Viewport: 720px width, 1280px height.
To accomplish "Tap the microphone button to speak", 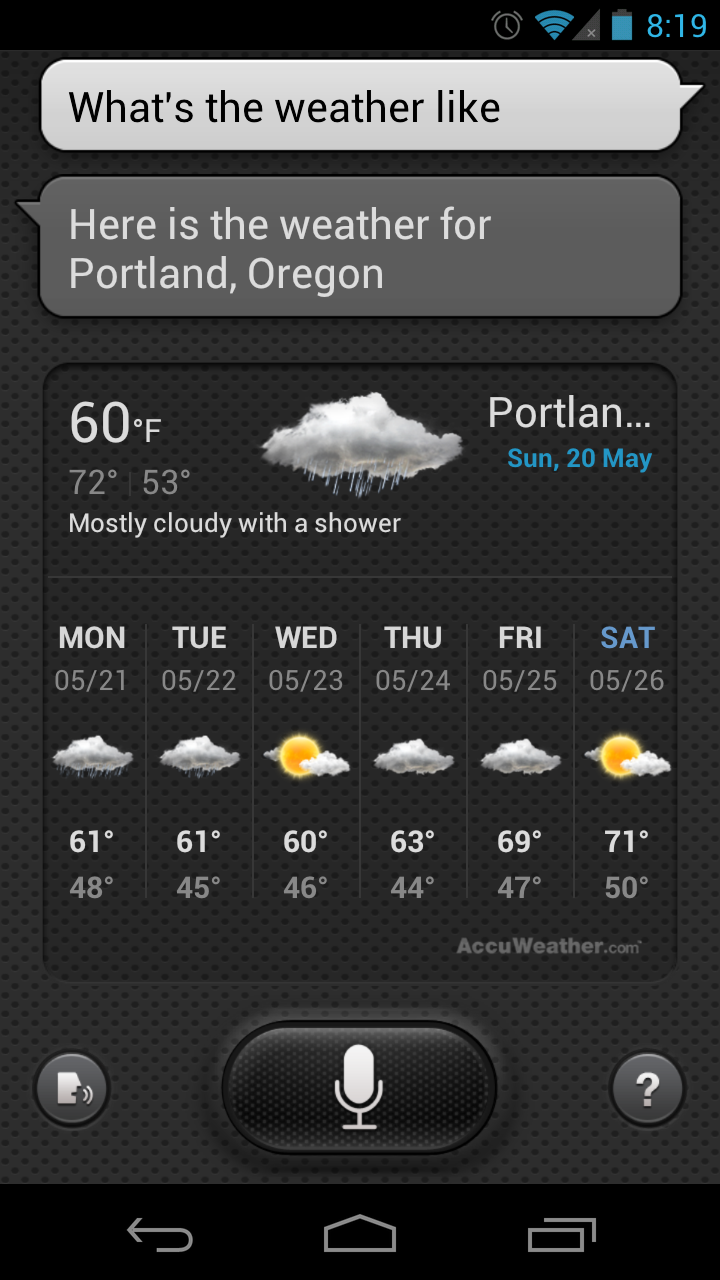I will 359,1088.
